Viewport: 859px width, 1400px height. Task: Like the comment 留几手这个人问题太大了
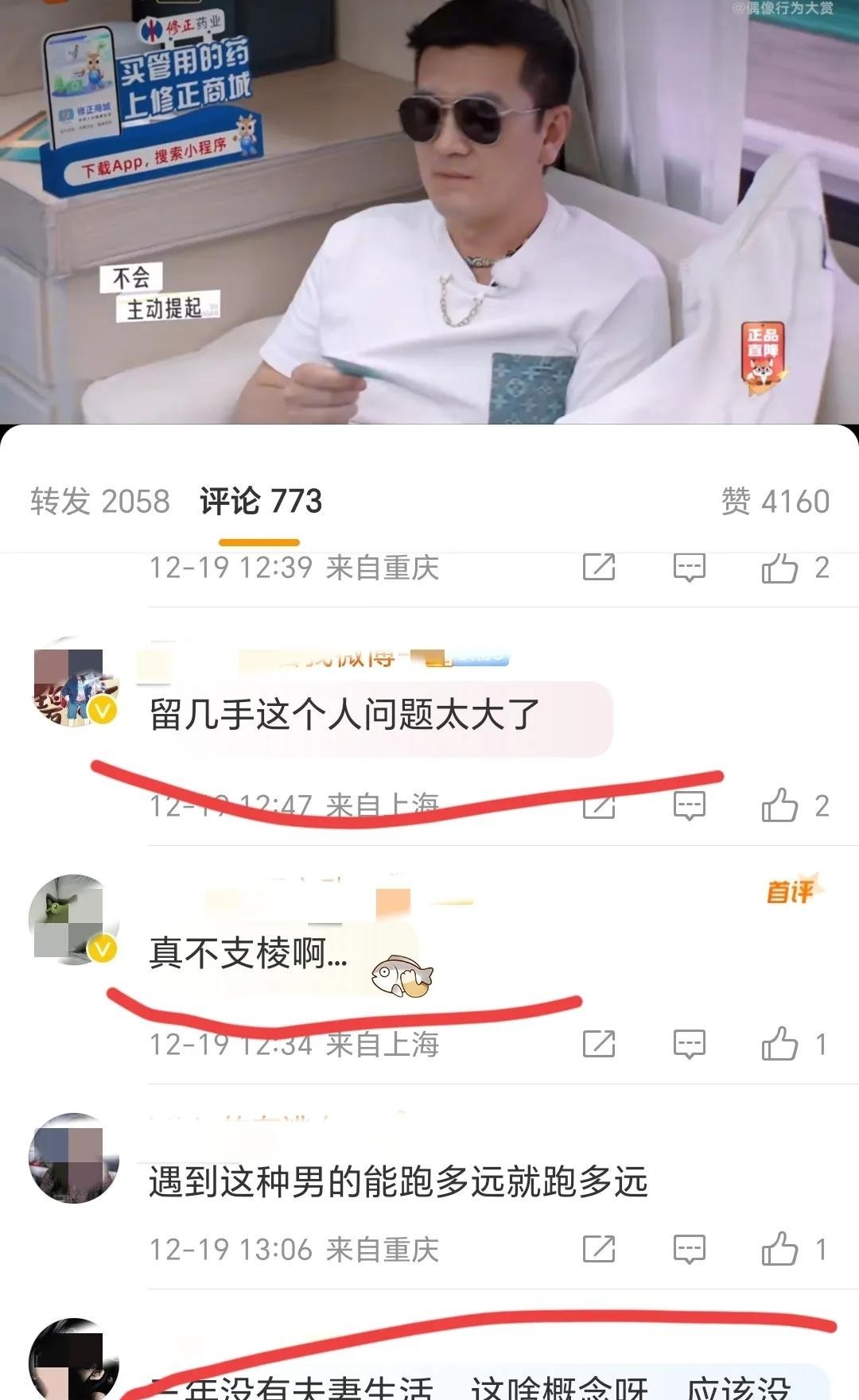tap(779, 805)
